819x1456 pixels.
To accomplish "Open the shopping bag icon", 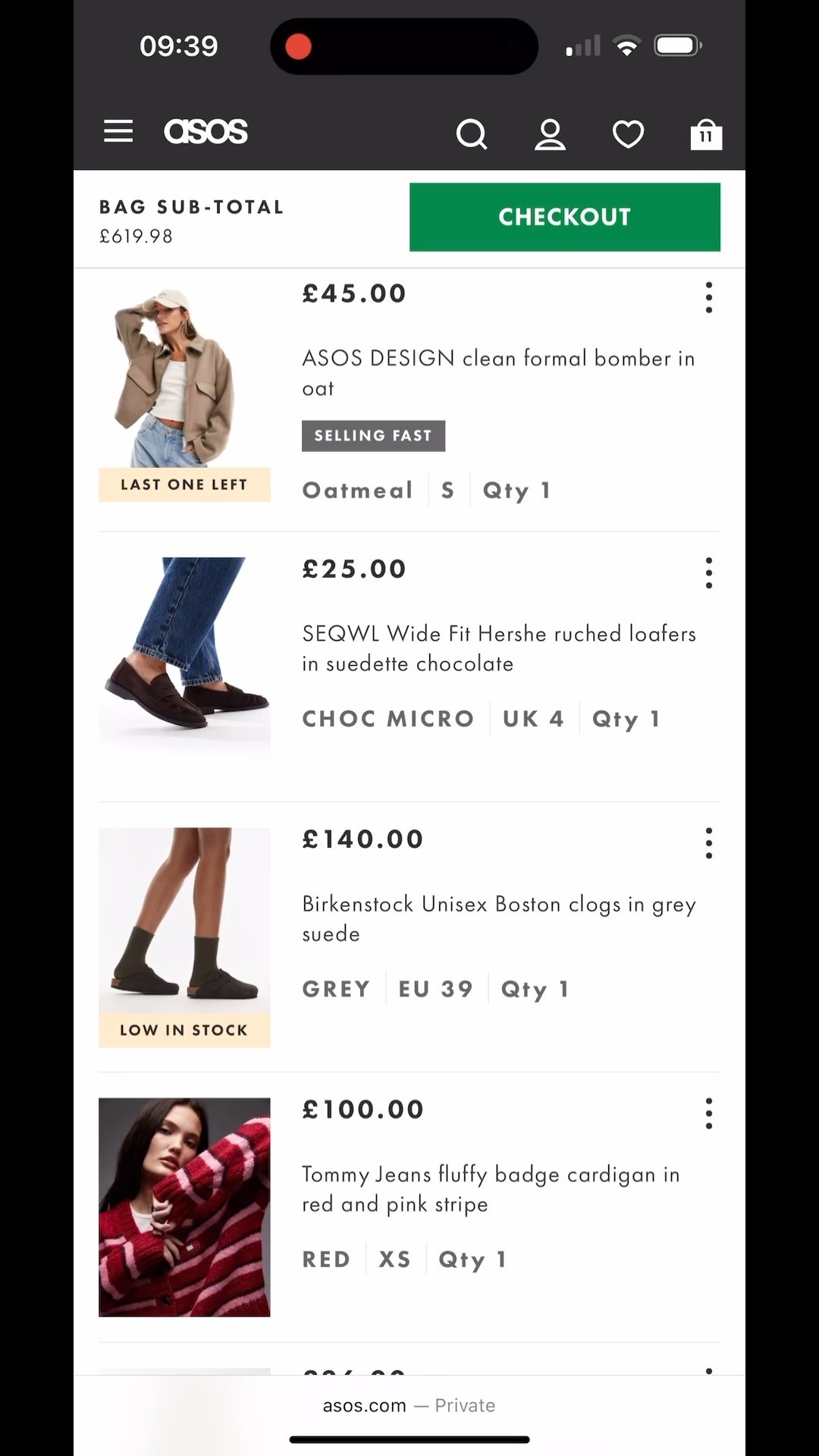I will point(706,134).
